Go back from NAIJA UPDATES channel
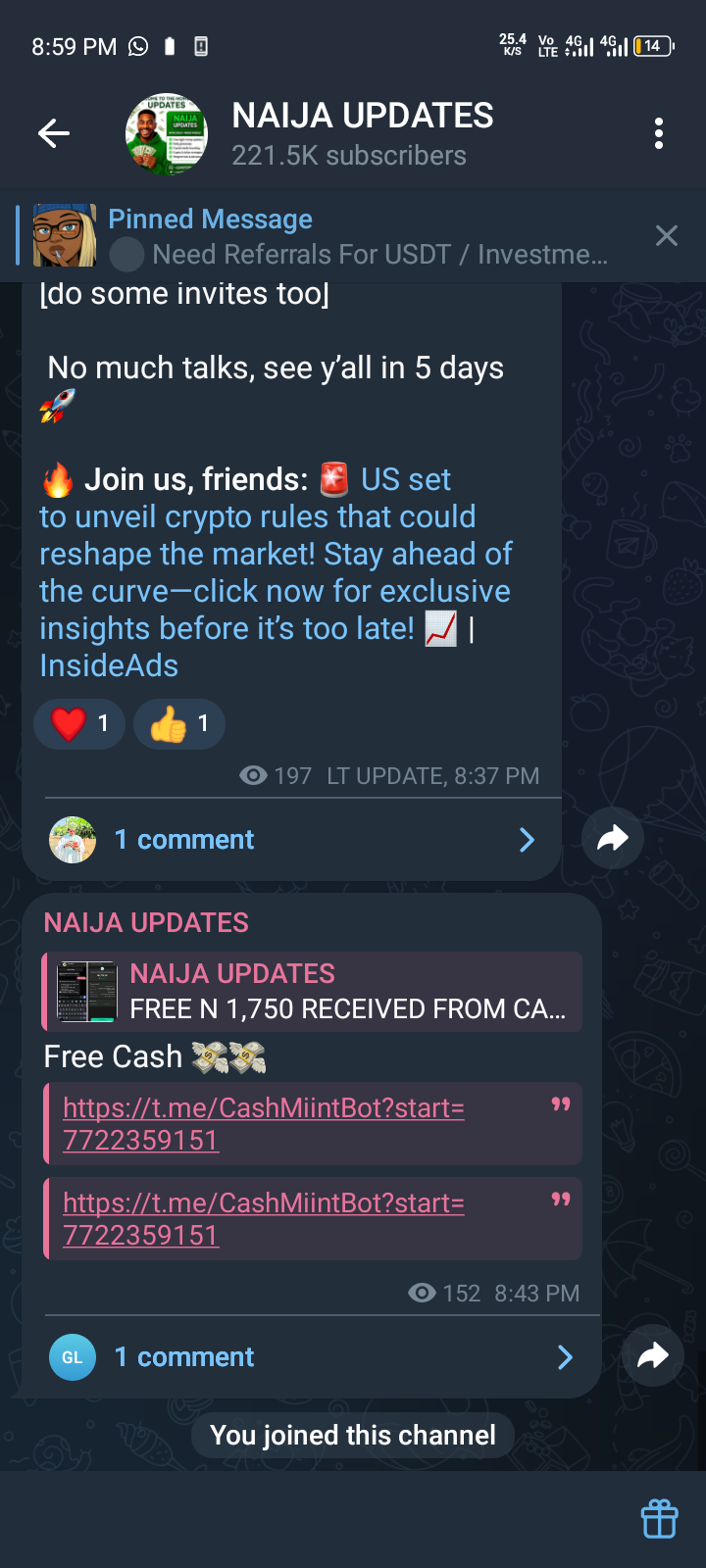 (54, 133)
